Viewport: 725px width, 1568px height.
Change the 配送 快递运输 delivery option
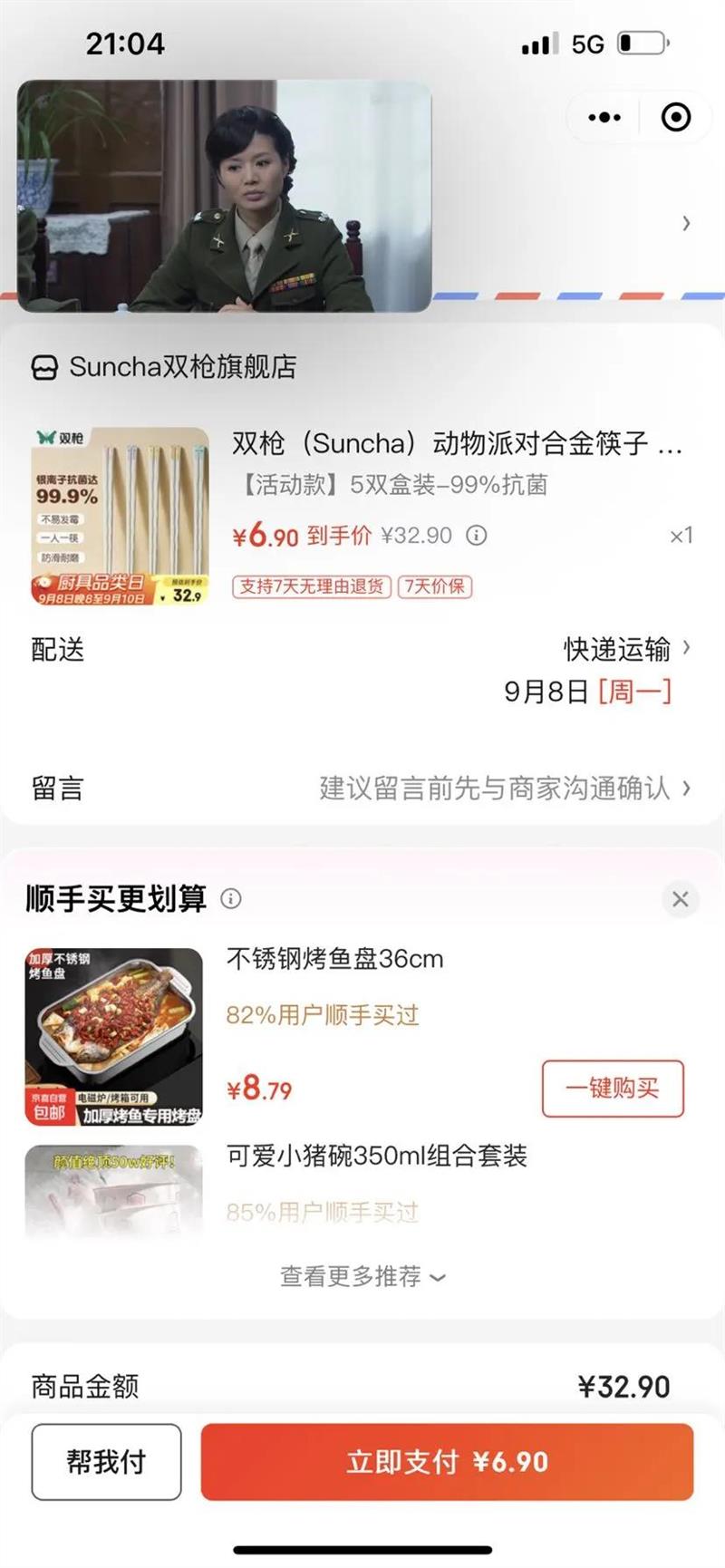click(626, 649)
